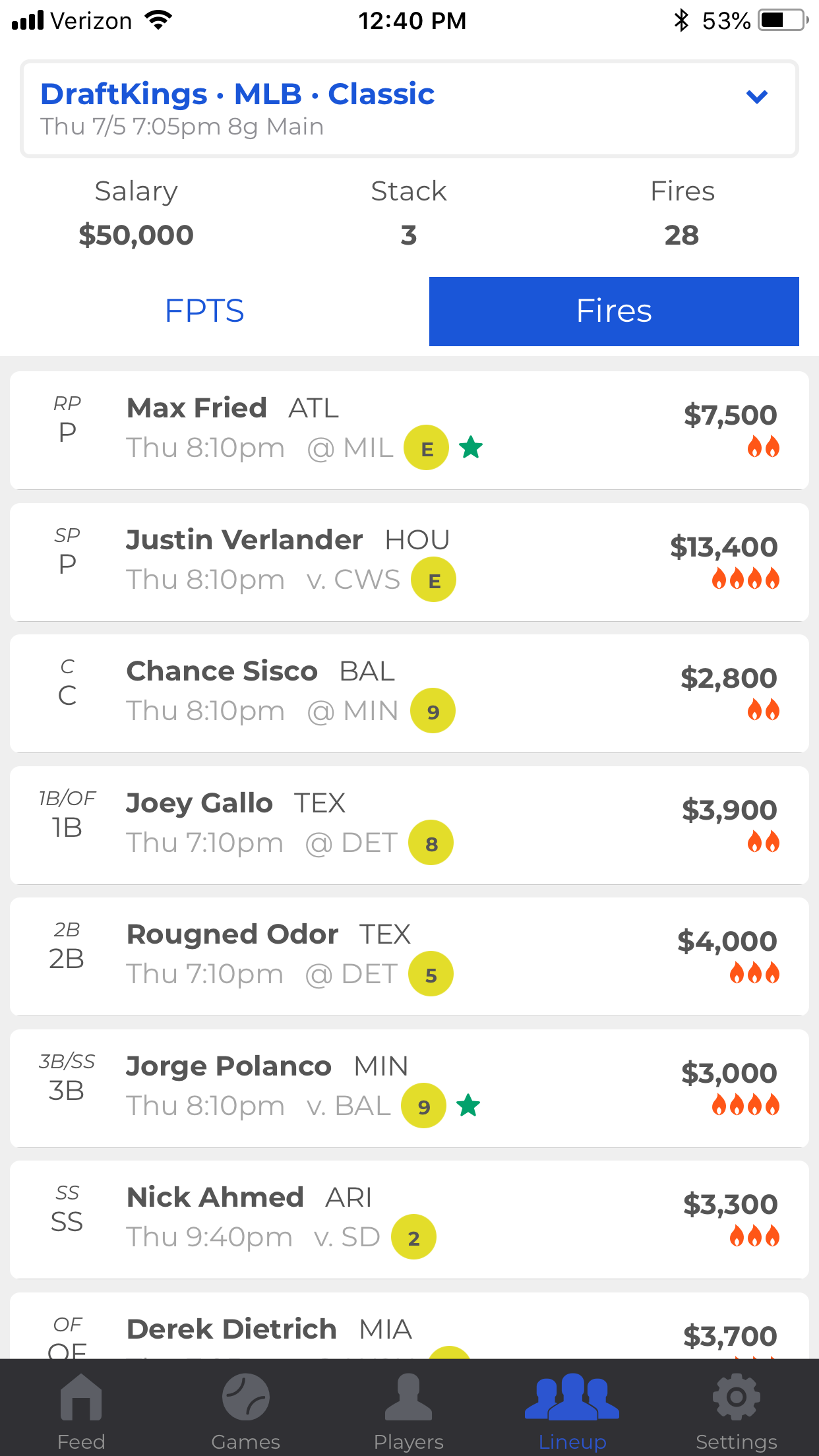Screen dimensions: 819x1456
Task: Open Jorge Polanco's player details
Action: tap(409, 1088)
